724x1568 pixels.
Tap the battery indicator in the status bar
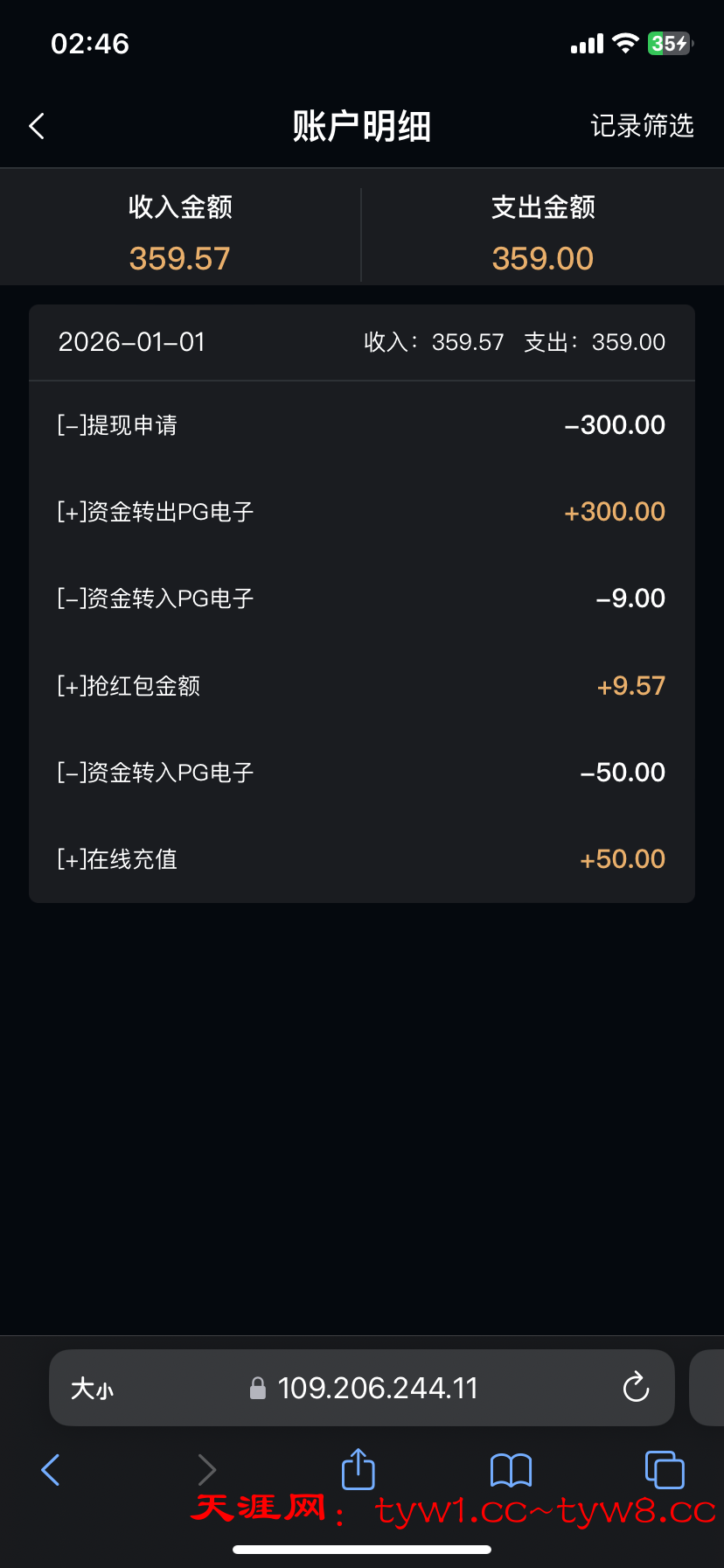pyautogui.click(x=668, y=43)
